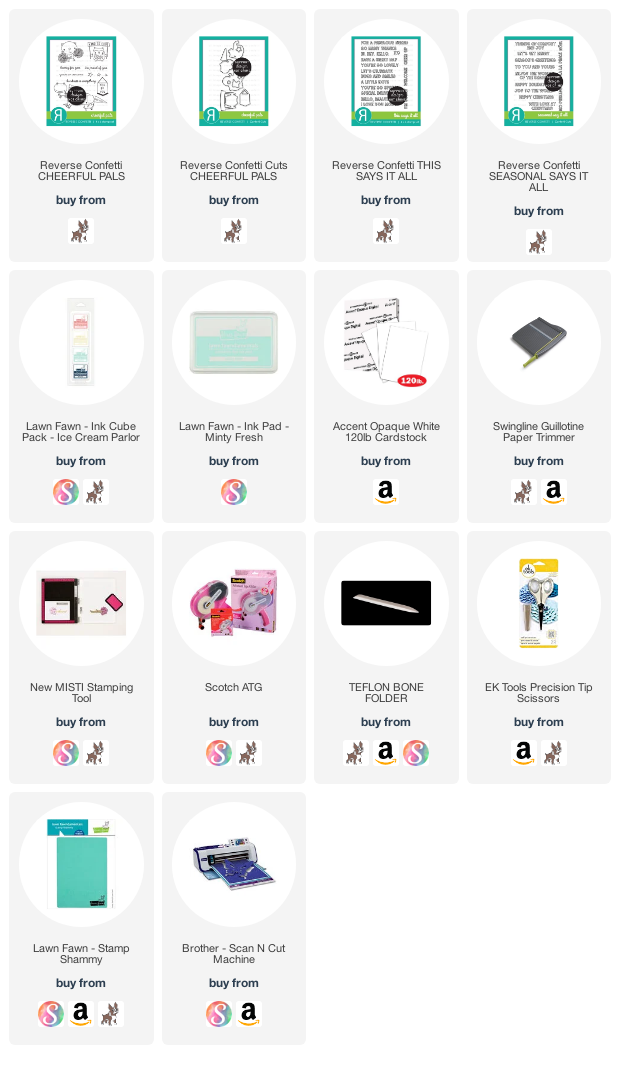Tap the Scrapbook.com icon under TEFLON BONE FOLDER

[416, 753]
